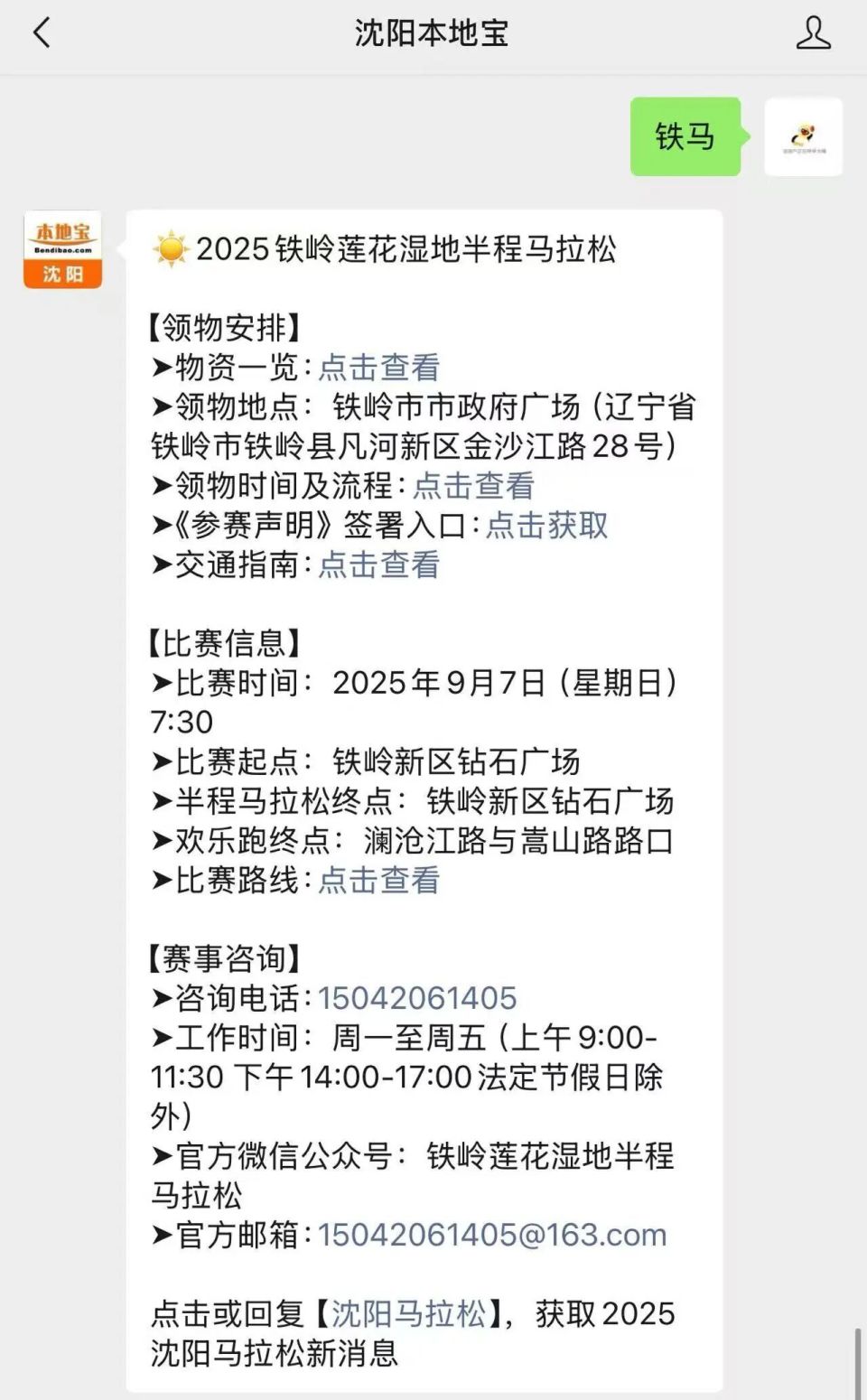
Task: Open 沈阳本地宝 account avatar
Action: coord(62,250)
